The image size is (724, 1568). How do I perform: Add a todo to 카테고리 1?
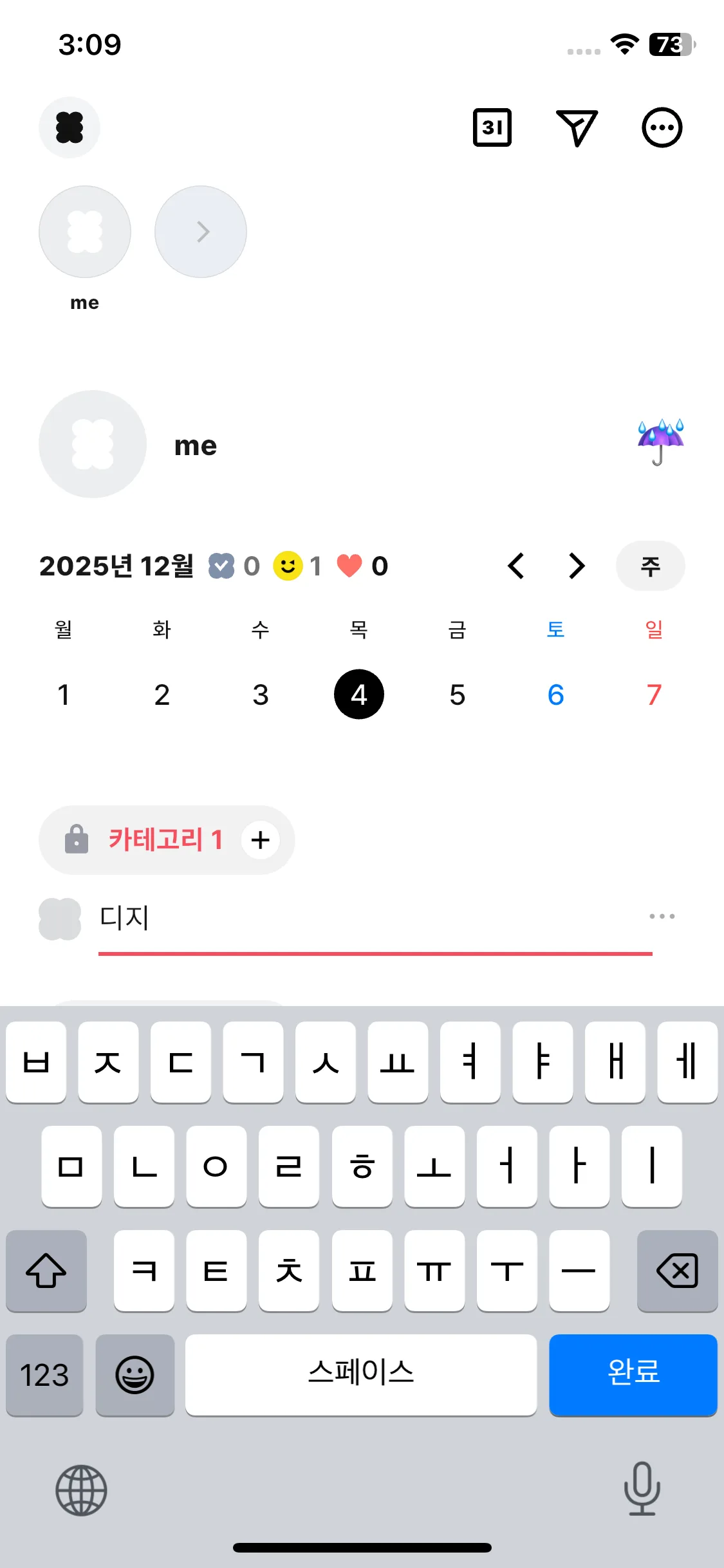(261, 840)
